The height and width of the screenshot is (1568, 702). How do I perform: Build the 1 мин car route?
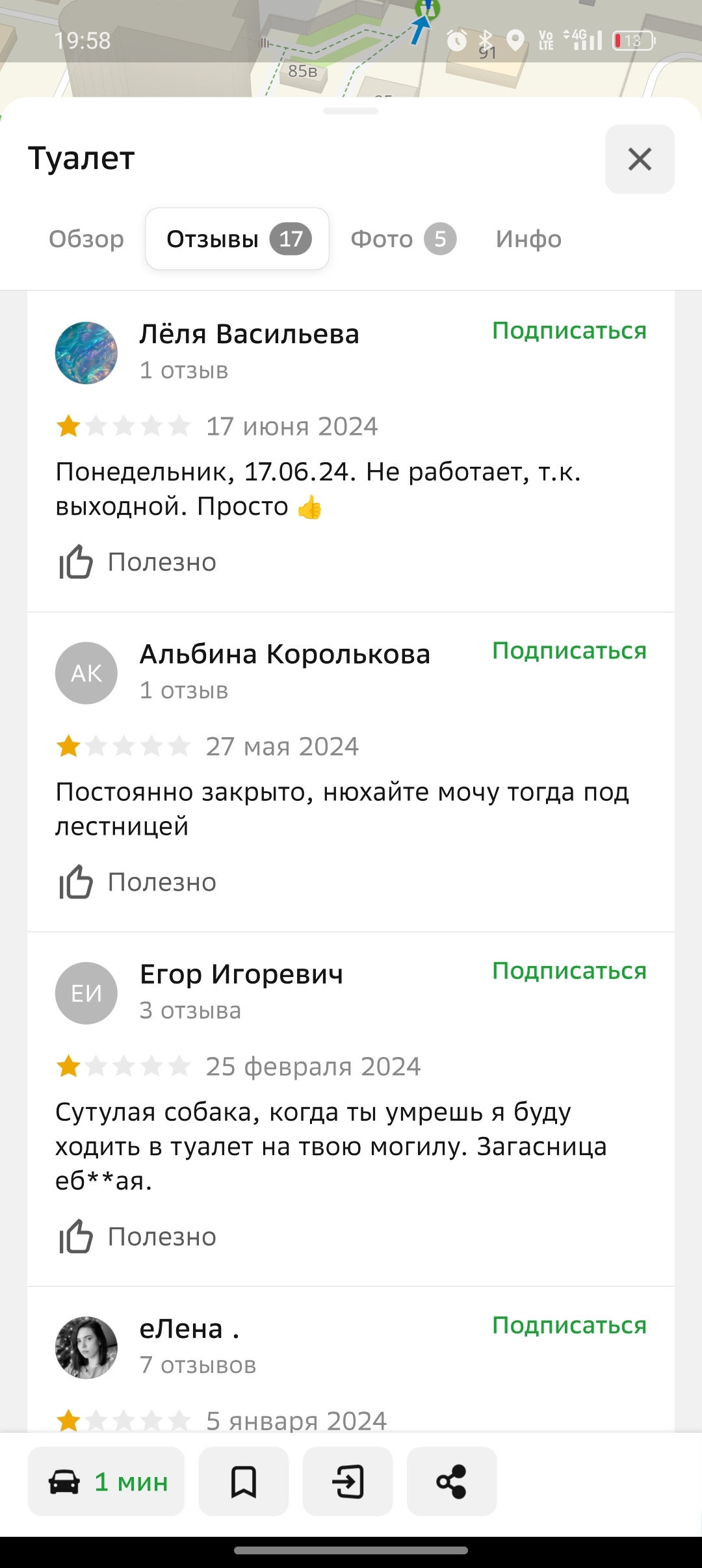[107, 1482]
